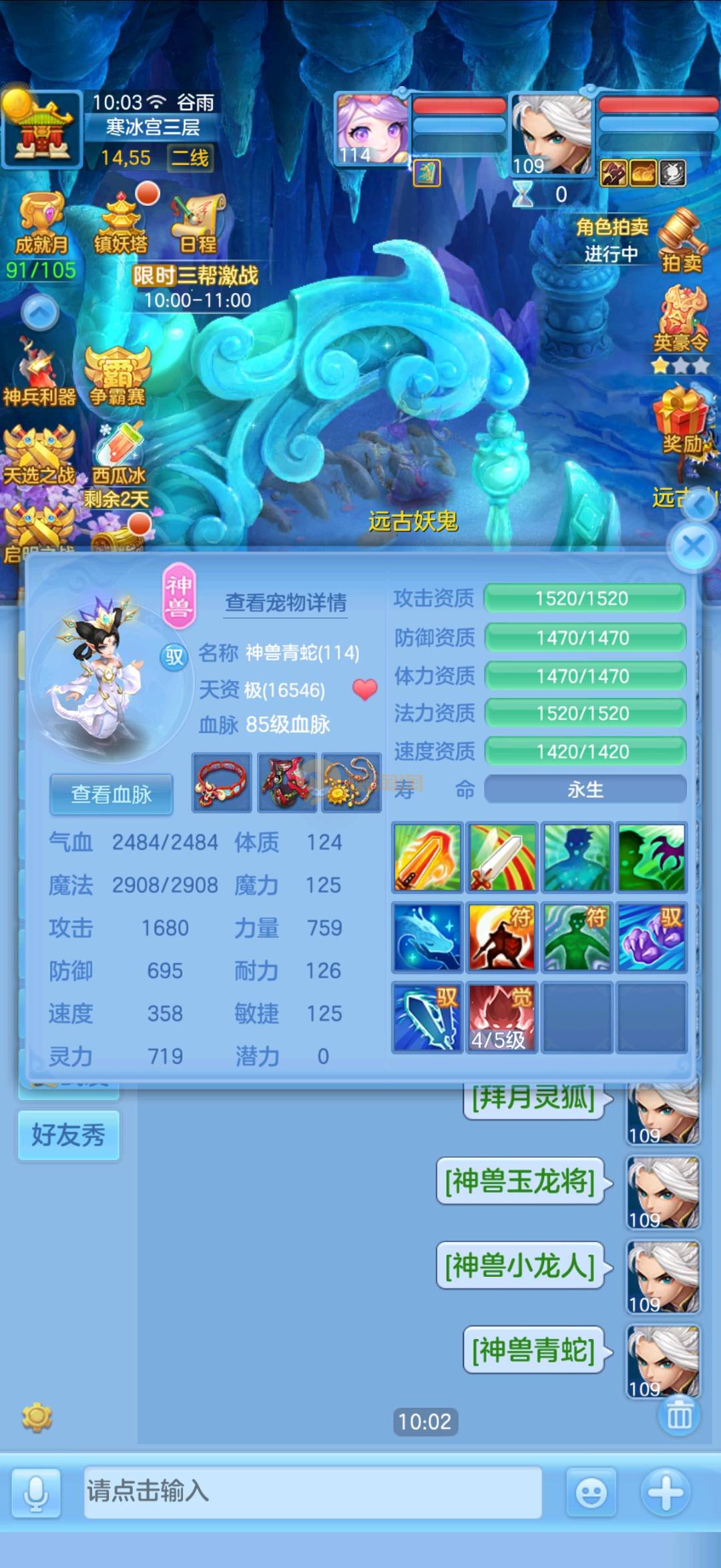Tap the [神兽玉龙将] chat message
The width and height of the screenshot is (721, 1568).
[x=519, y=1181]
